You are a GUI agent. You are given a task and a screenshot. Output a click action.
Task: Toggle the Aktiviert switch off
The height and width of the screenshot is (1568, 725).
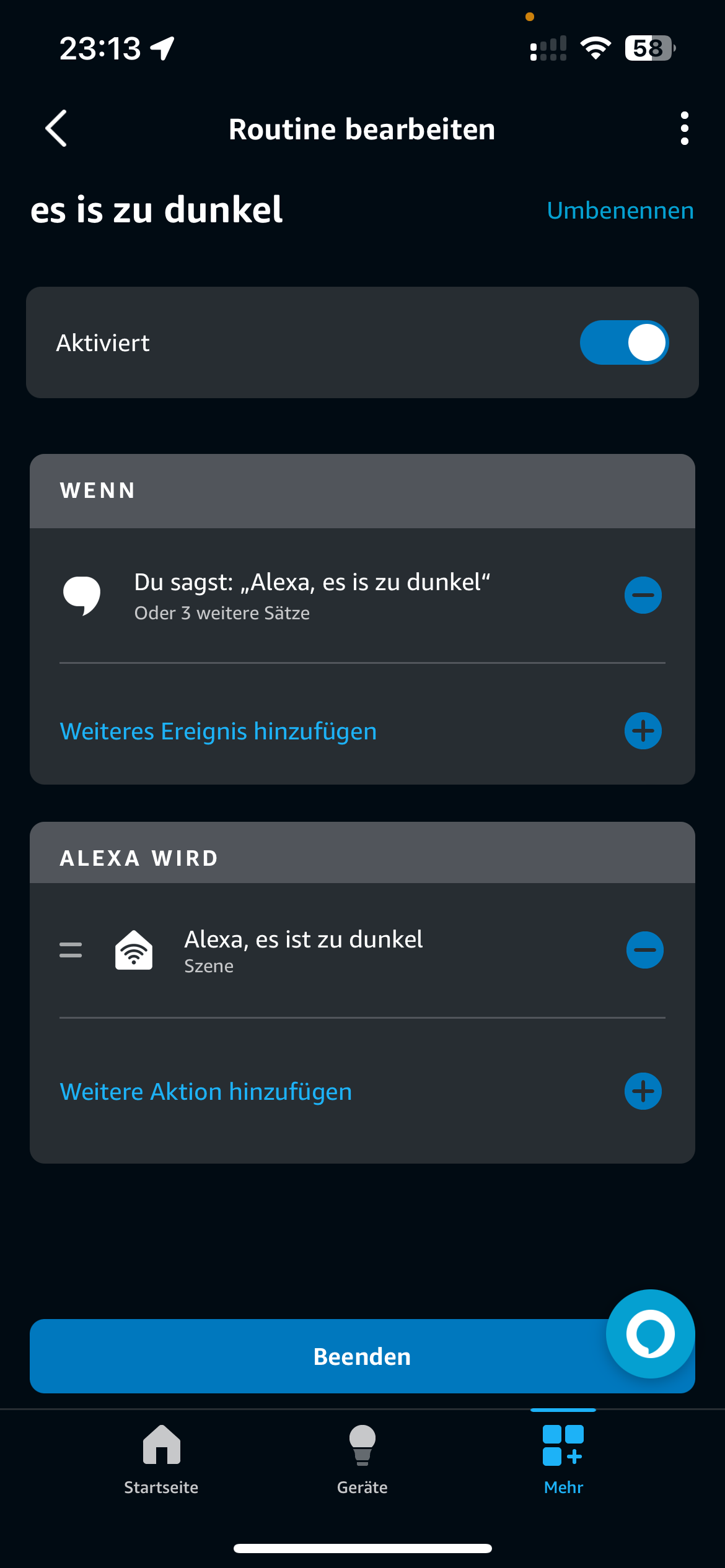(624, 342)
